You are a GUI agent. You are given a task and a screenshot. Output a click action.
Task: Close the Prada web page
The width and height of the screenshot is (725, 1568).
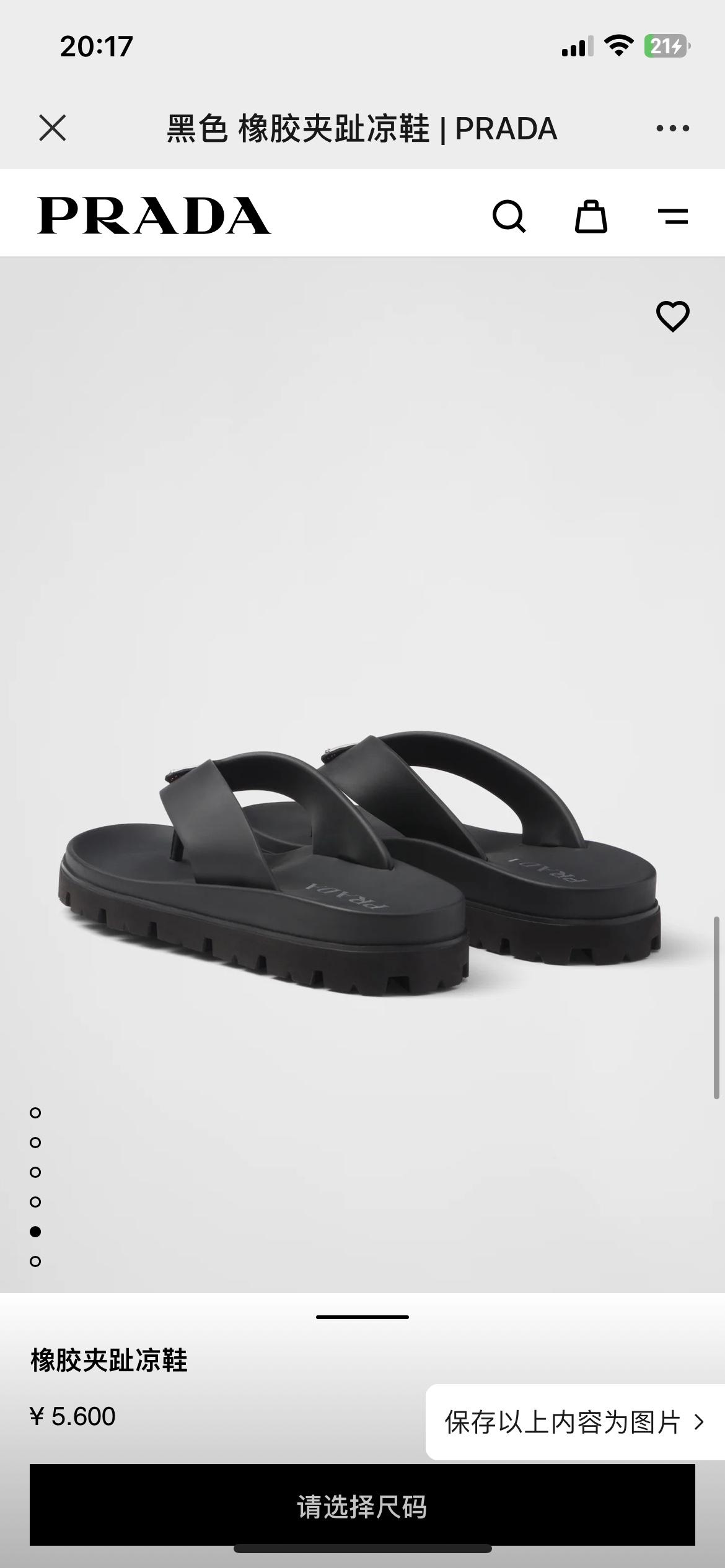tap(52, 128)
